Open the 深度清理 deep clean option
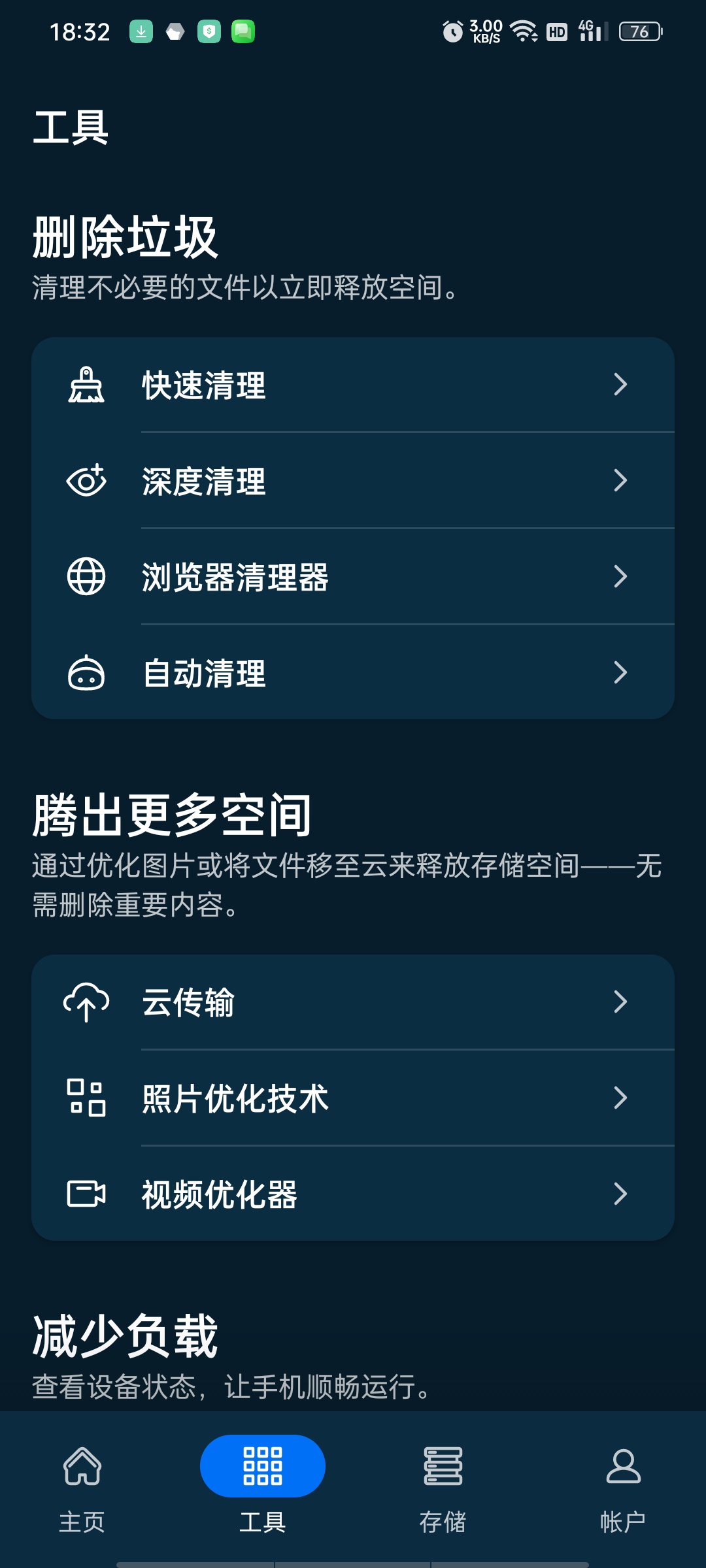 353,481
